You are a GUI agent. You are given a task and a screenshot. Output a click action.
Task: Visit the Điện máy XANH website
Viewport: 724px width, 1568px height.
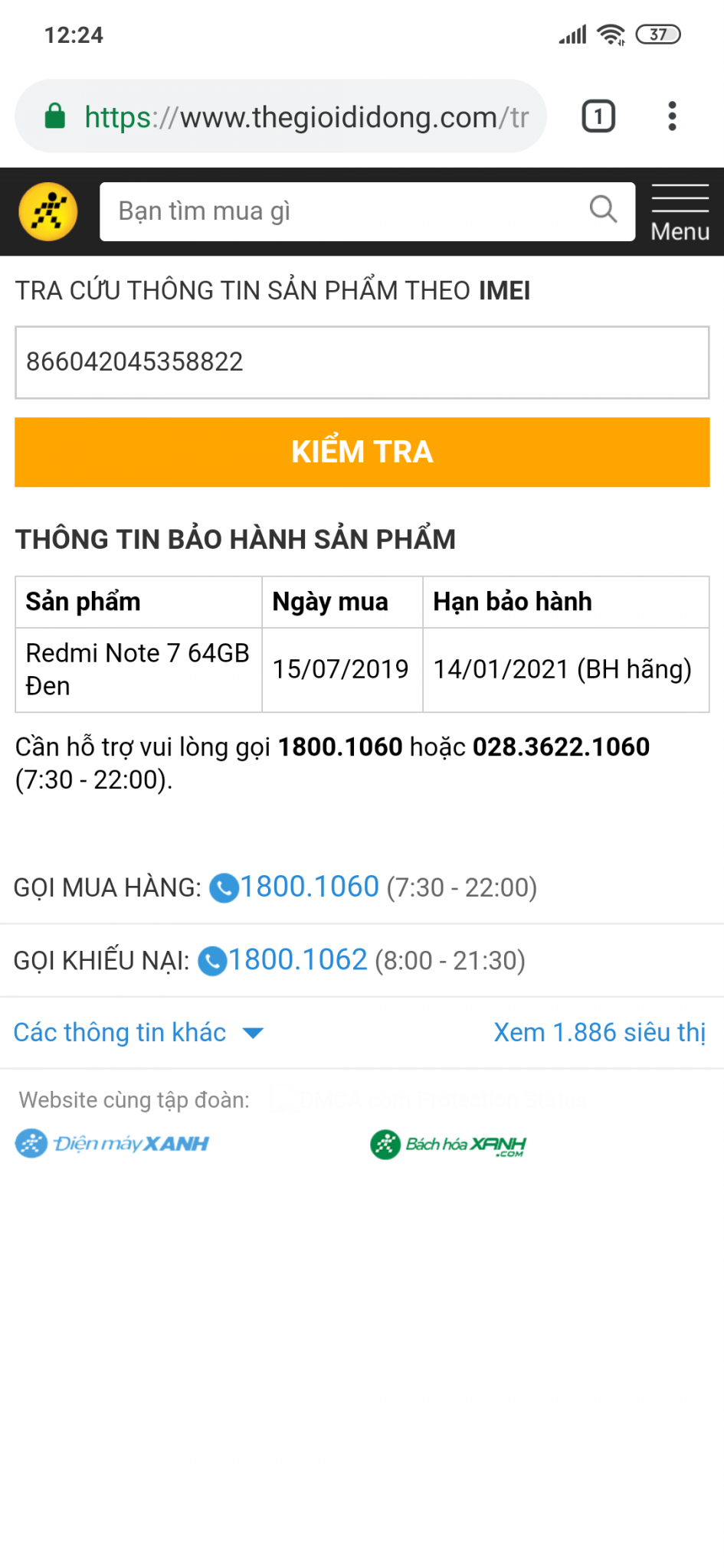(113, 1144)
